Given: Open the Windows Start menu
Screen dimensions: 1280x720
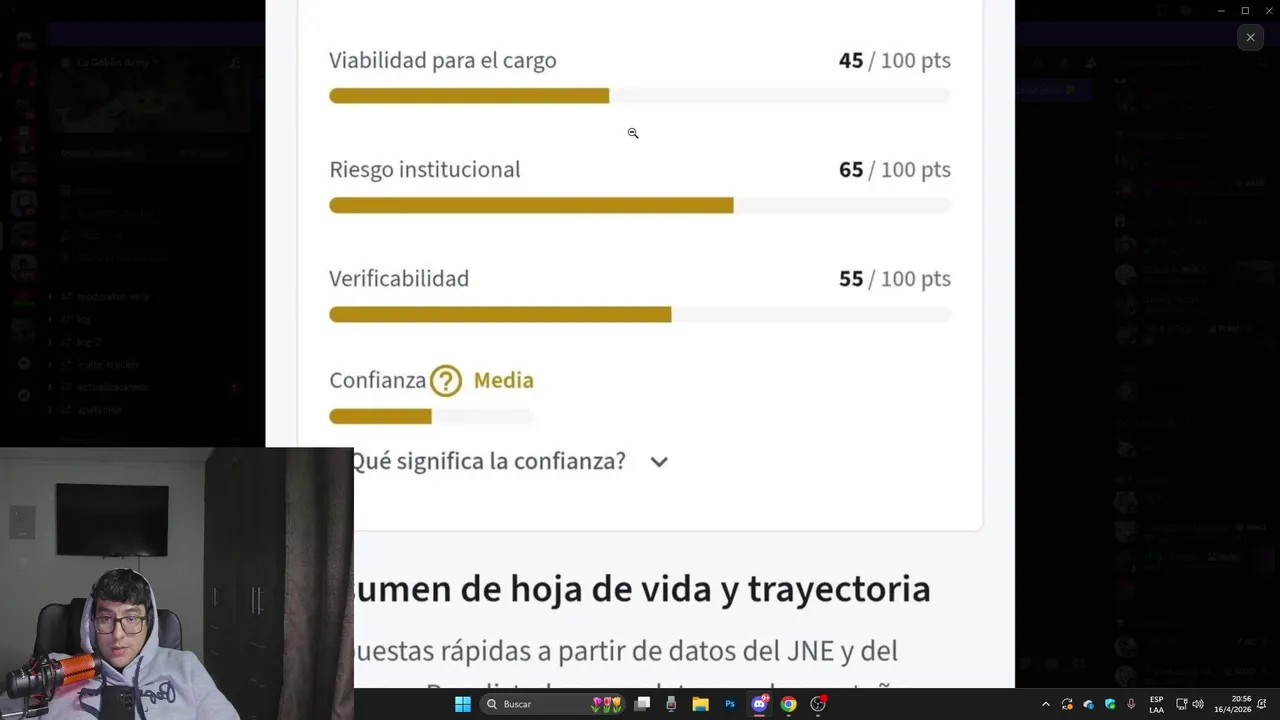Looking at the screenshot, I should (463, 704).
